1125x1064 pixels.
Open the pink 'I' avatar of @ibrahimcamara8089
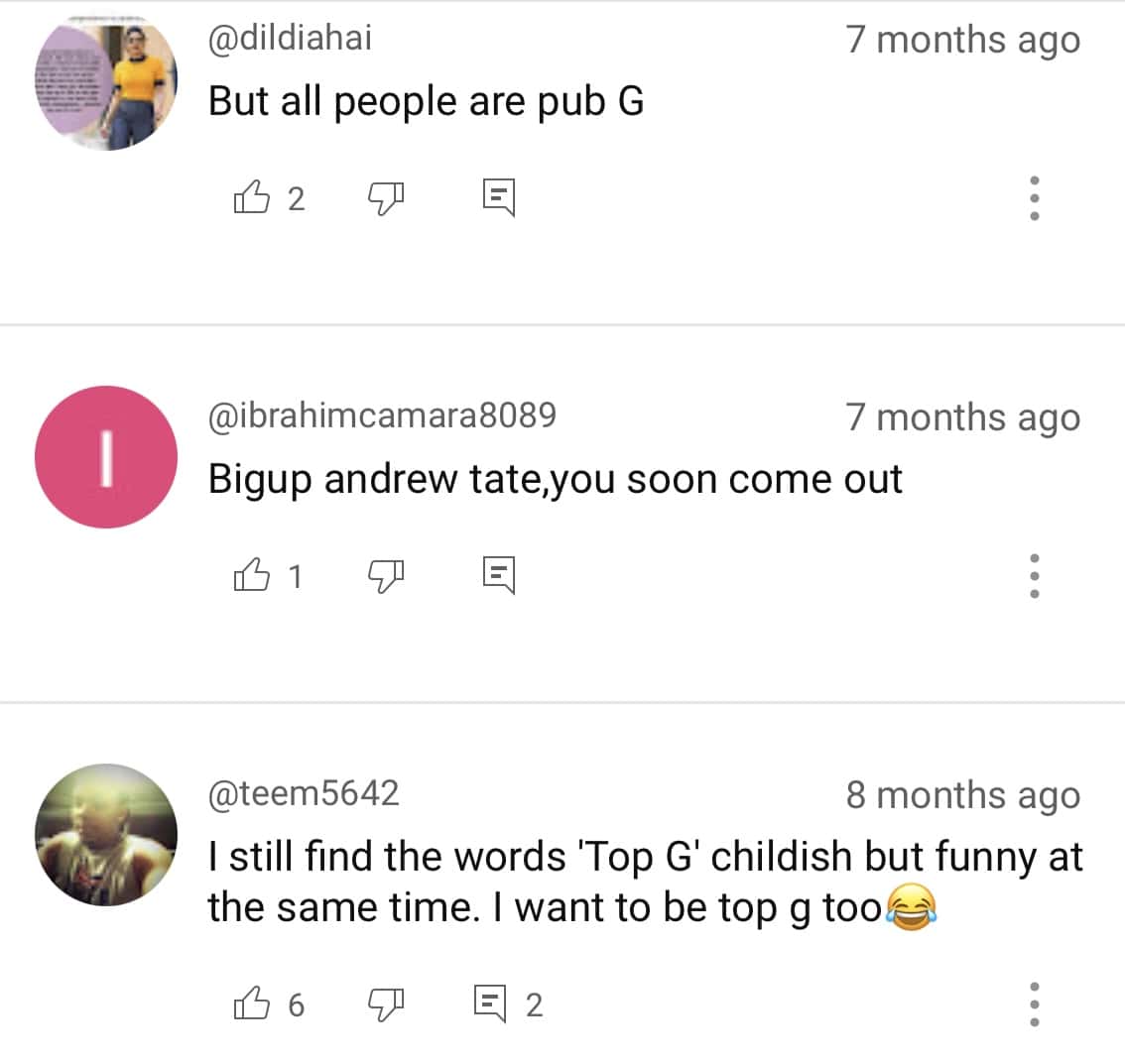(106, 457)
